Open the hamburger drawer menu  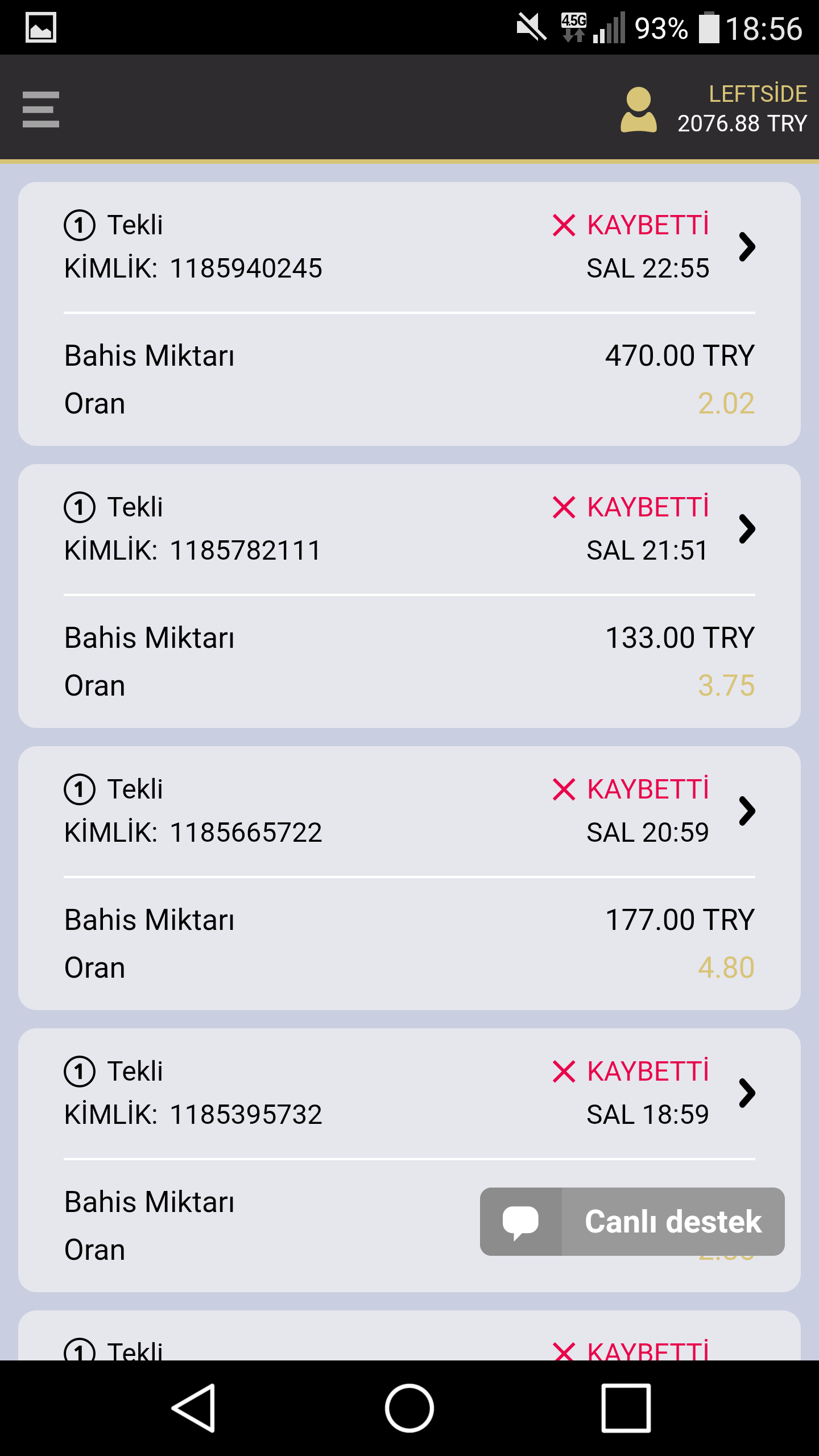pyautogui.click(x=41, y=109)
